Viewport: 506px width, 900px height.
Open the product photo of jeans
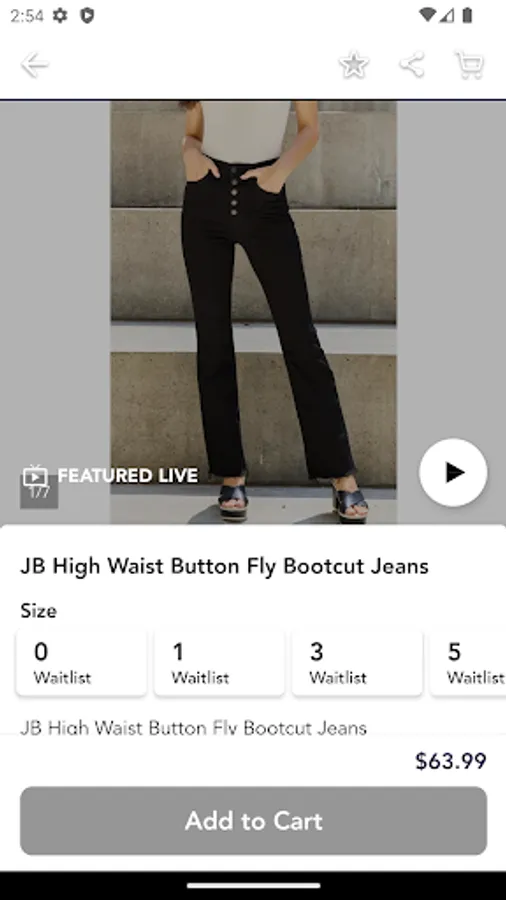click(253, 312)
